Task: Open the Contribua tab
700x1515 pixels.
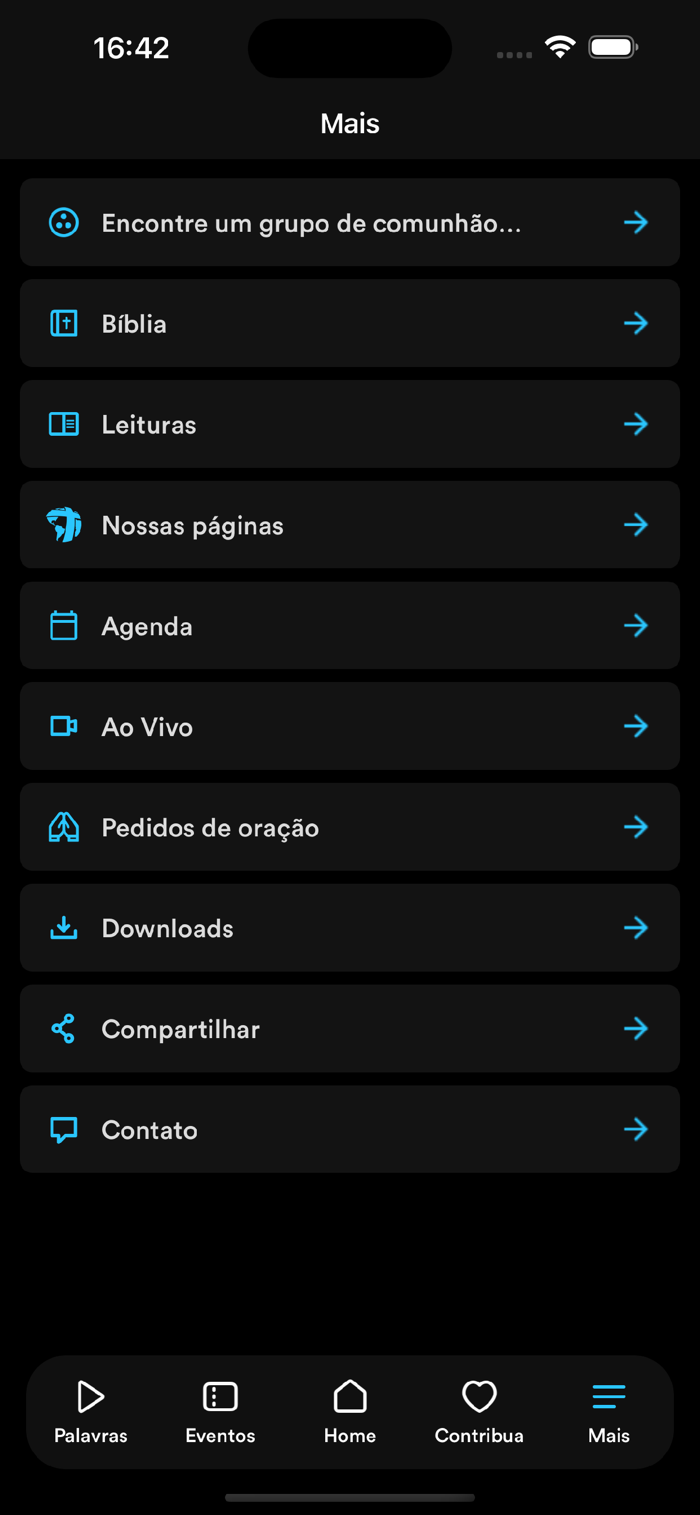Action: pyautogui.click(x=479, y=1412)
